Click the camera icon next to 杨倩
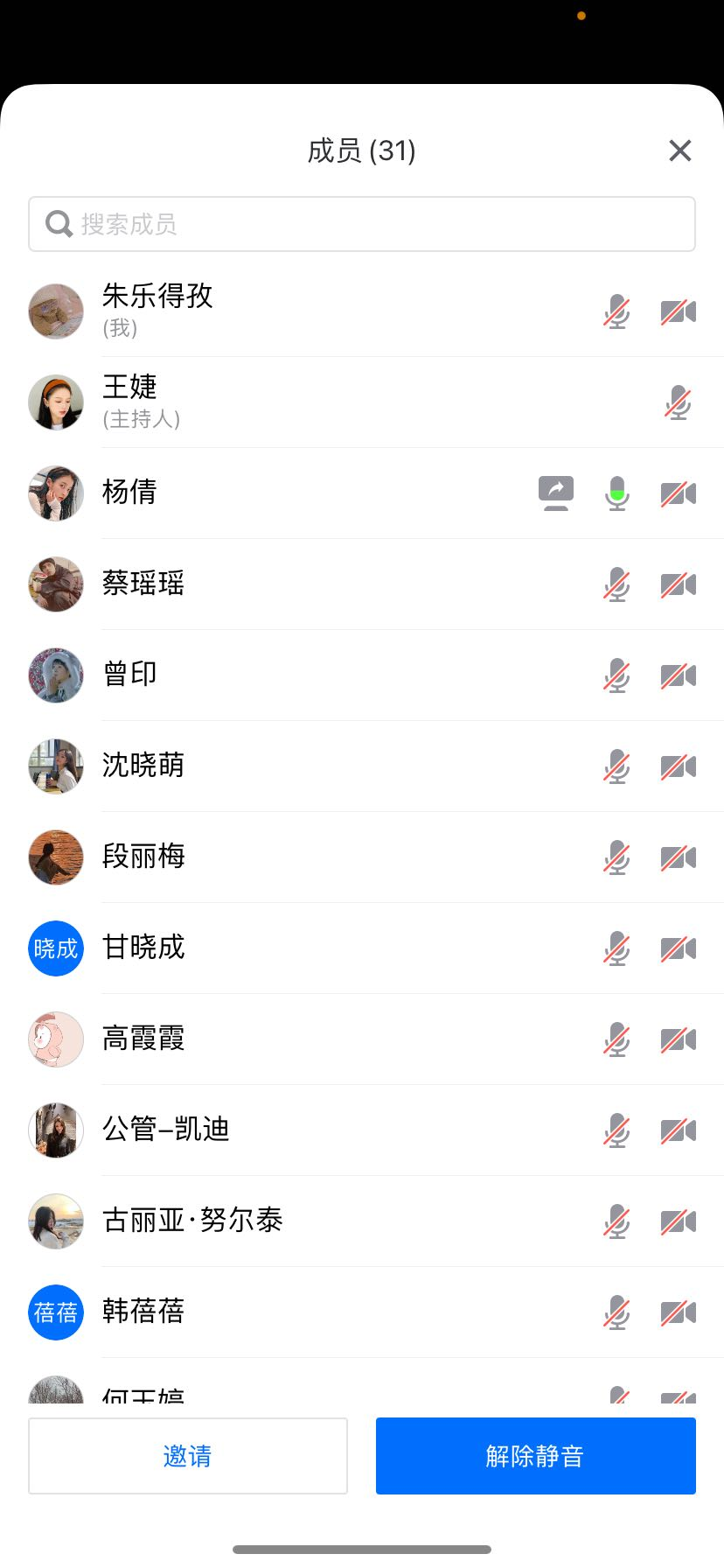The height and width of the screenshot is (1568, 724). pos(679,493)
